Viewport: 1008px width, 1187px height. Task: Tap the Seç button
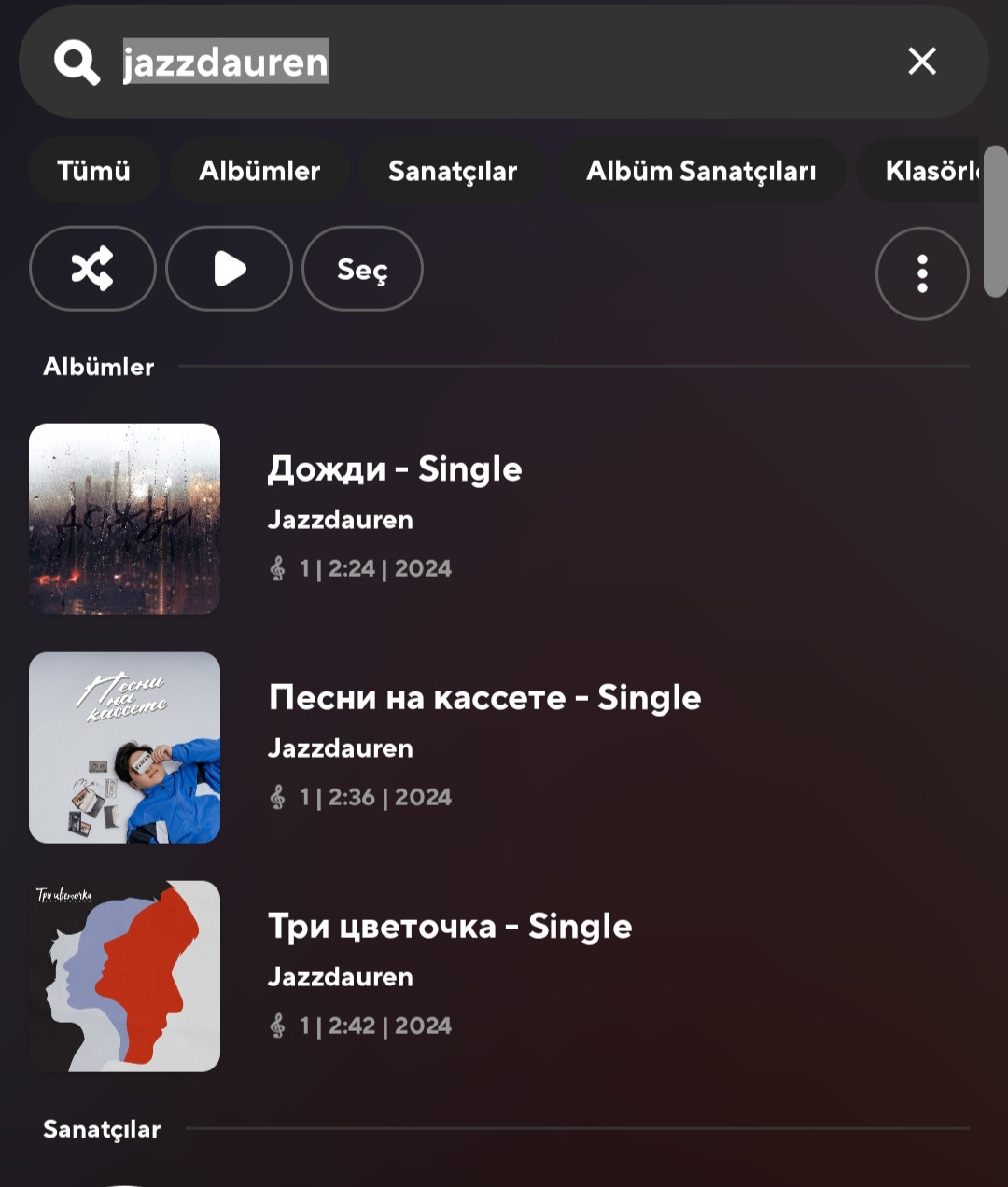pos(362,269)
